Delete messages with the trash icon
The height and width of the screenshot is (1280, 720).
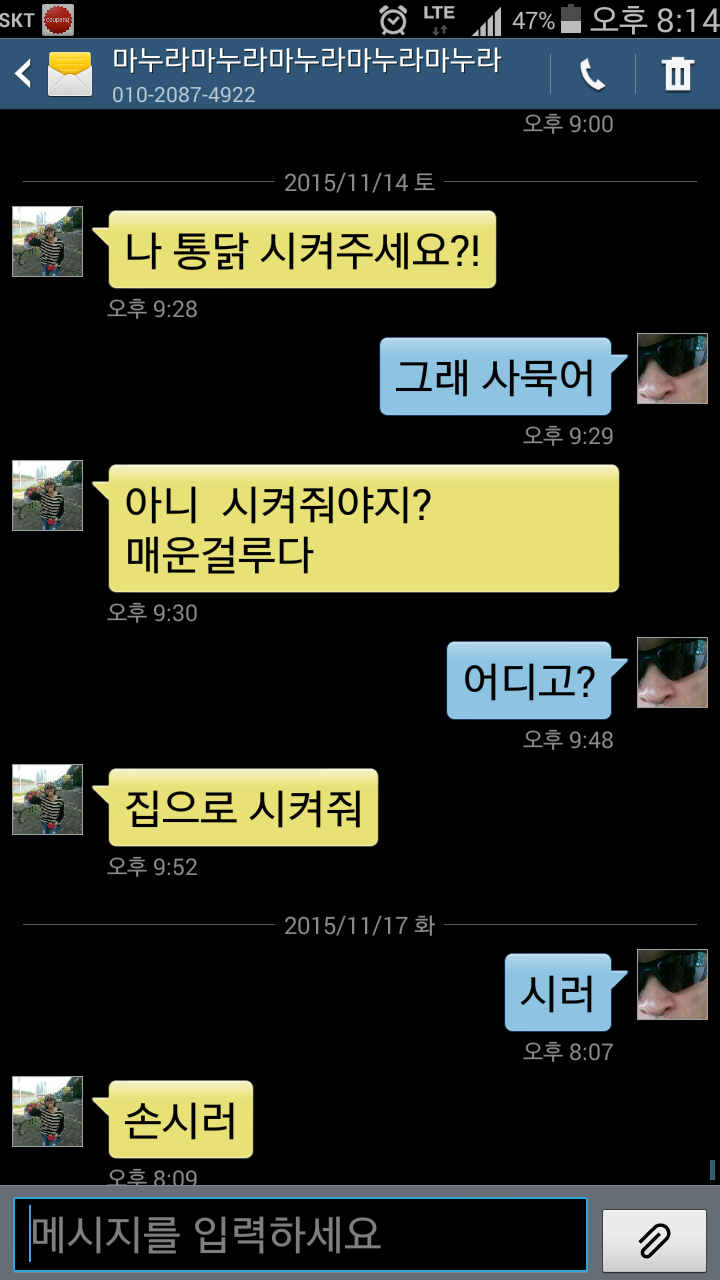678,74
